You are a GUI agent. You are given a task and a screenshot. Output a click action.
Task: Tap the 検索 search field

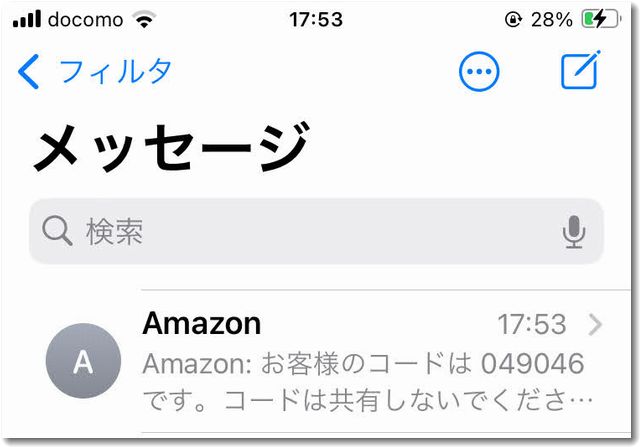point(300,232)
